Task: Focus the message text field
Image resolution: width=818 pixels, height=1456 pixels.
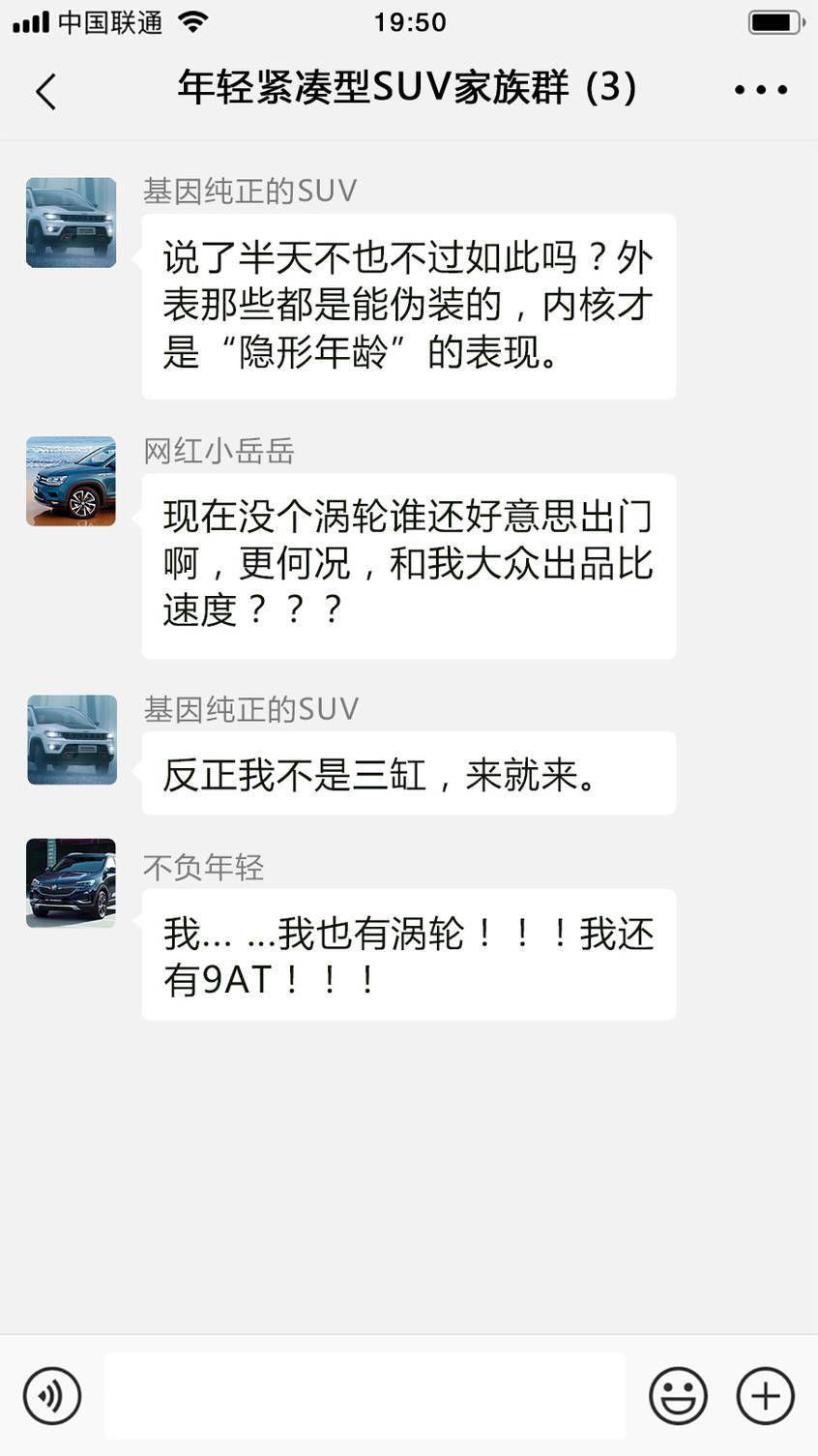Action: [365, 1396]
